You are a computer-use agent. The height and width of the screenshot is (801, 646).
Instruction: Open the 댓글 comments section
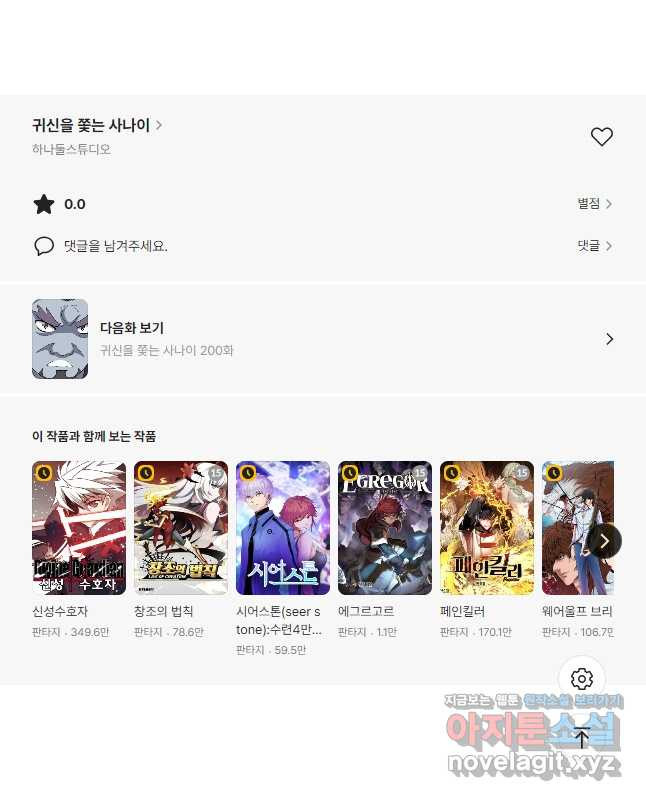pos(594,245)
